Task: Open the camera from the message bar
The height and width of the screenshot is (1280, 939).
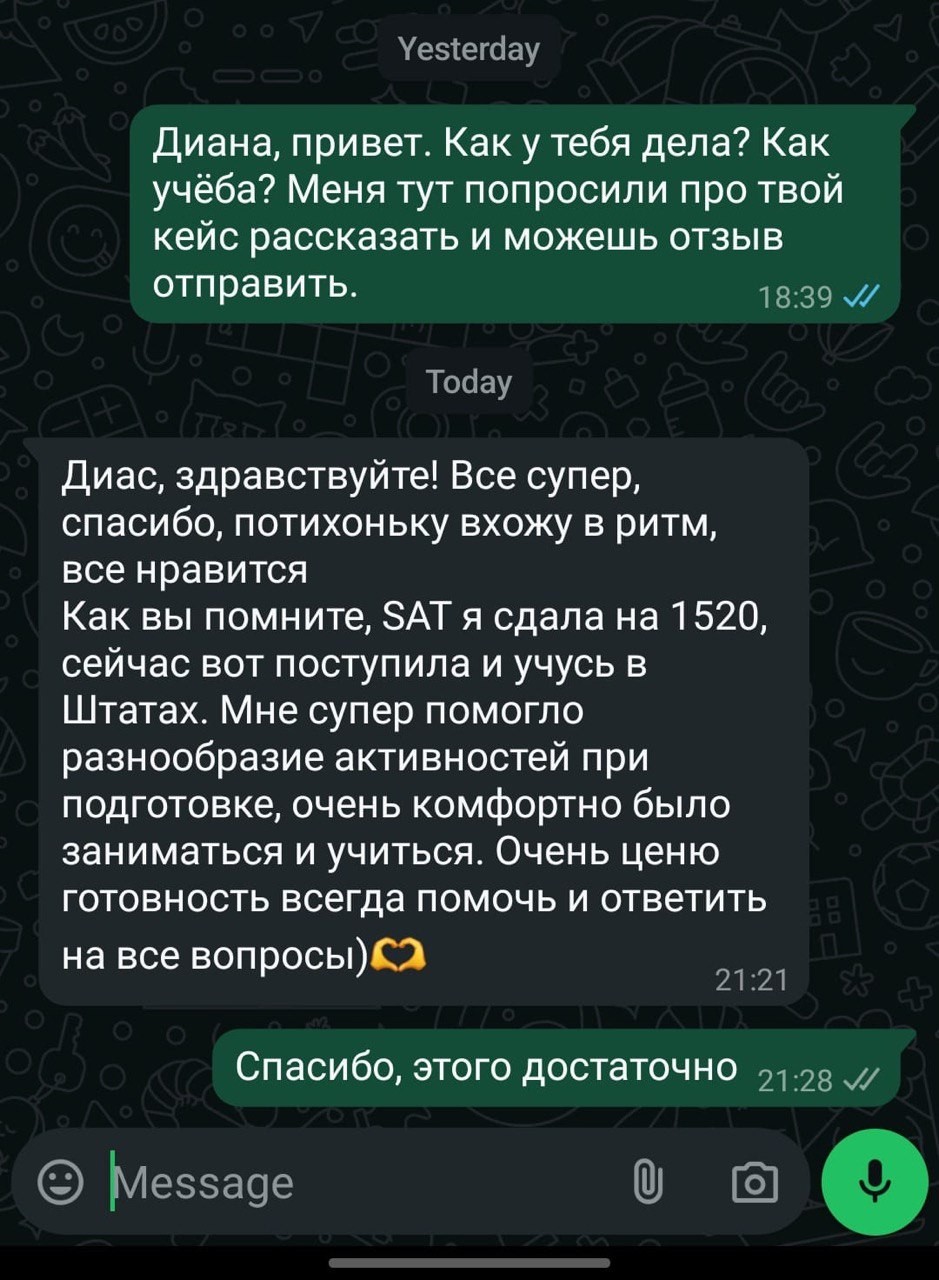Action: tap(755, 1183)
